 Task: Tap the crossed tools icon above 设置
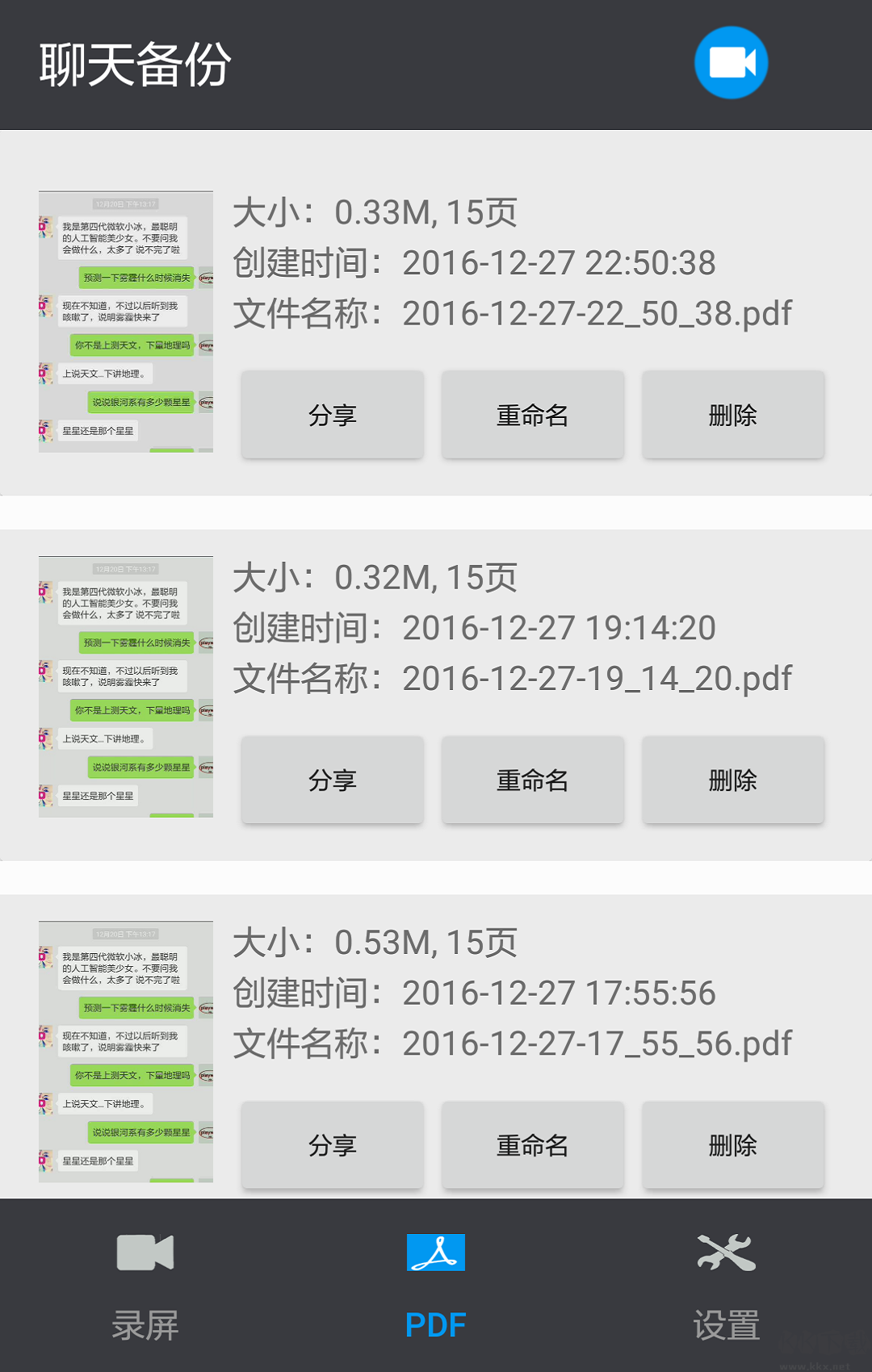point(726,1252)
